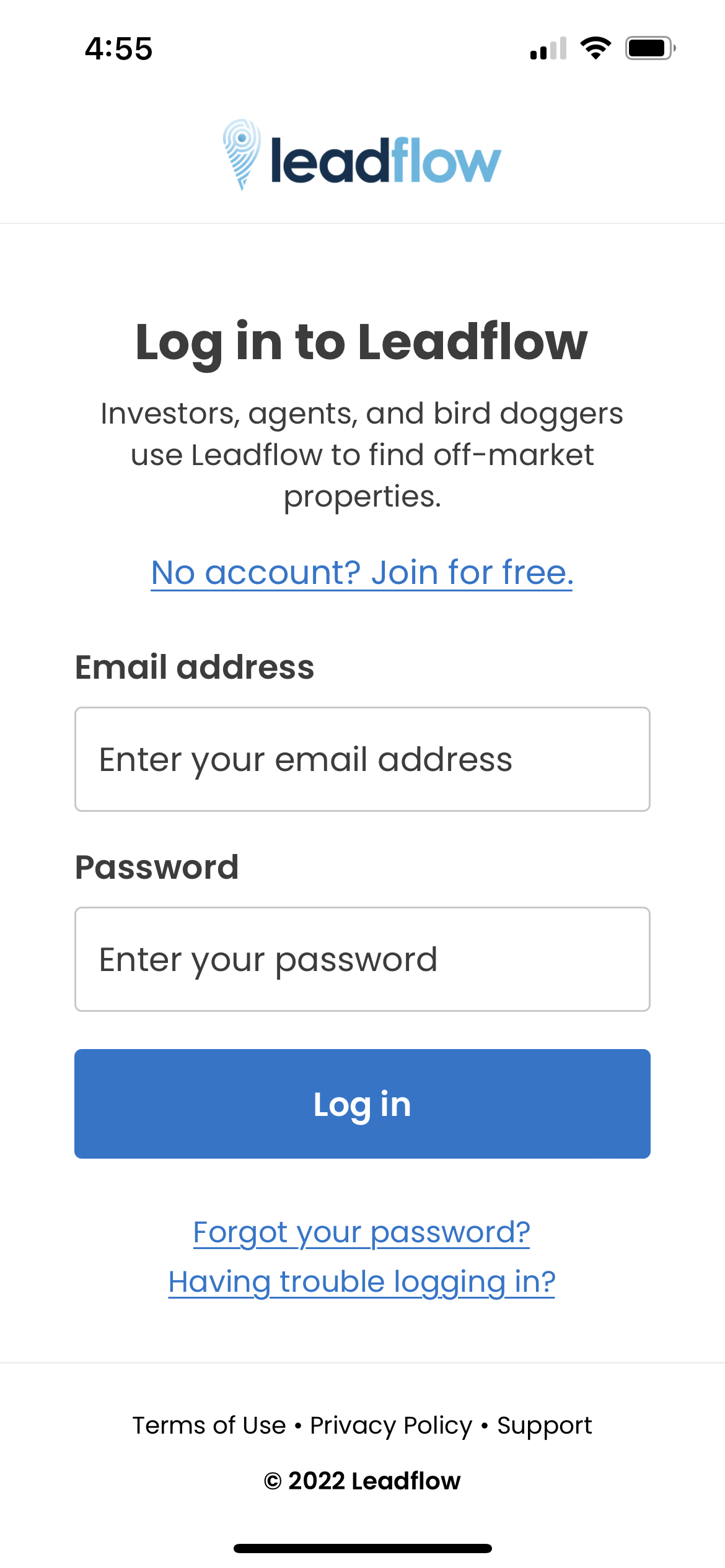Open the "No account? Join for free." link
The height and width of the screenshot is (1568, 725).
(362, 572)
